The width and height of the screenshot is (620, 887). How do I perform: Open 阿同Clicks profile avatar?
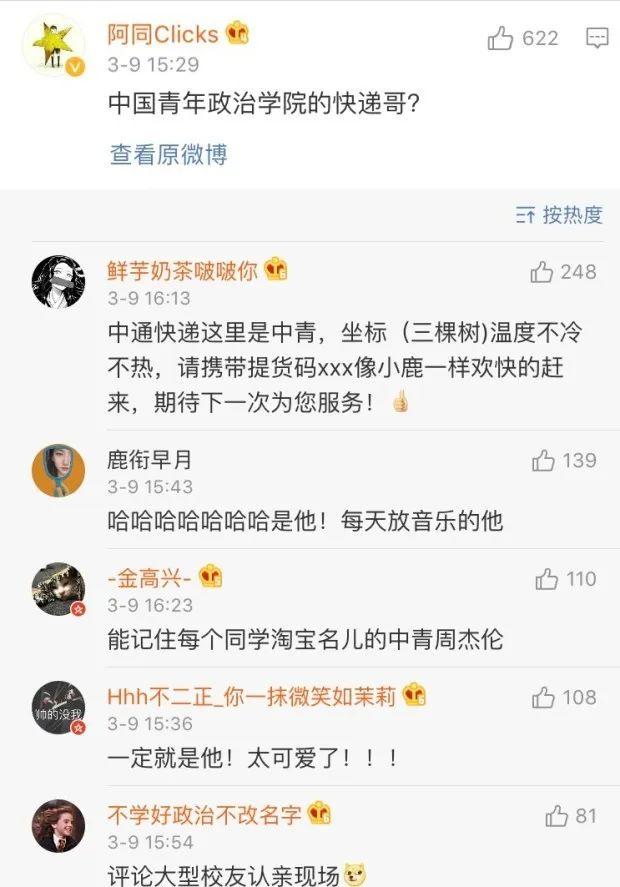pos(52,46)
